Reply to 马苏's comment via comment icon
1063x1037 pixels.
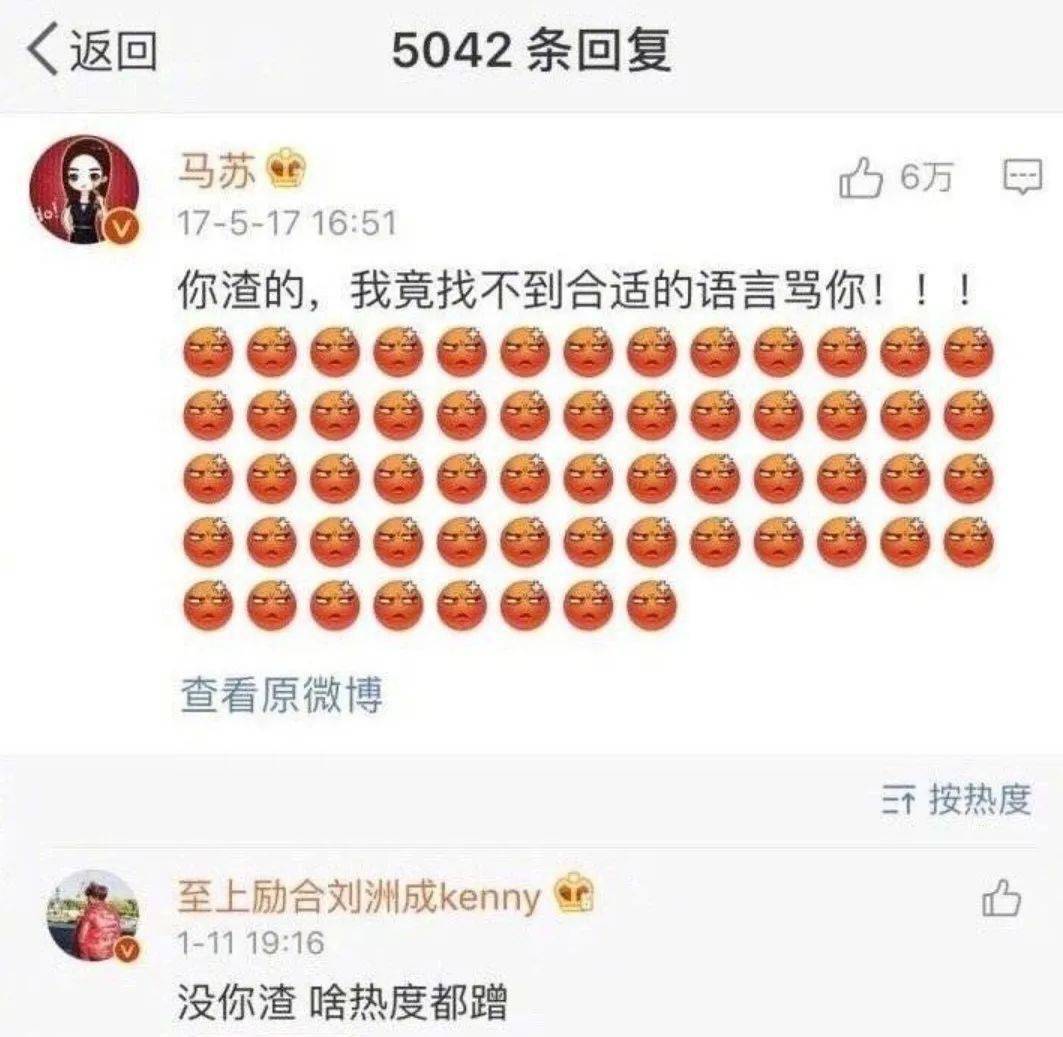(x=1022, y=178)
